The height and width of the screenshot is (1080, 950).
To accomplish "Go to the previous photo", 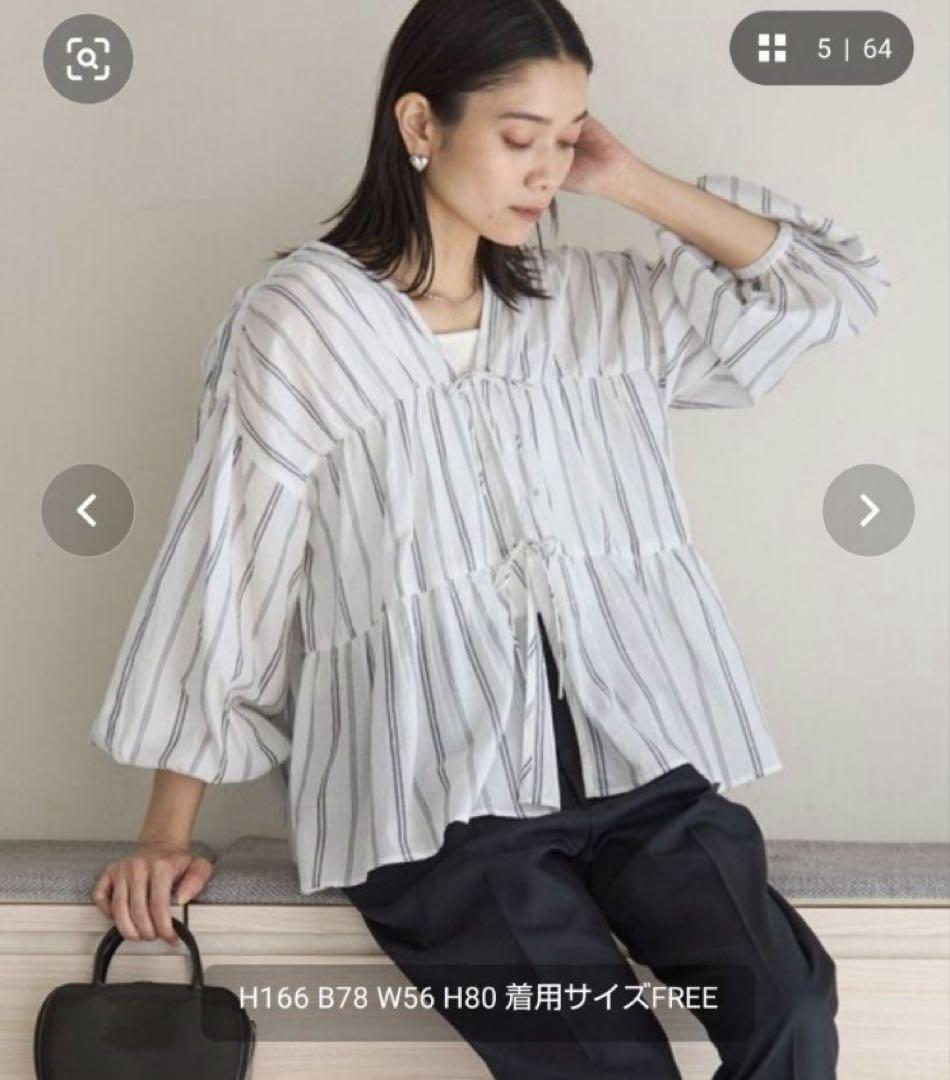I will (x=88, y=510).
